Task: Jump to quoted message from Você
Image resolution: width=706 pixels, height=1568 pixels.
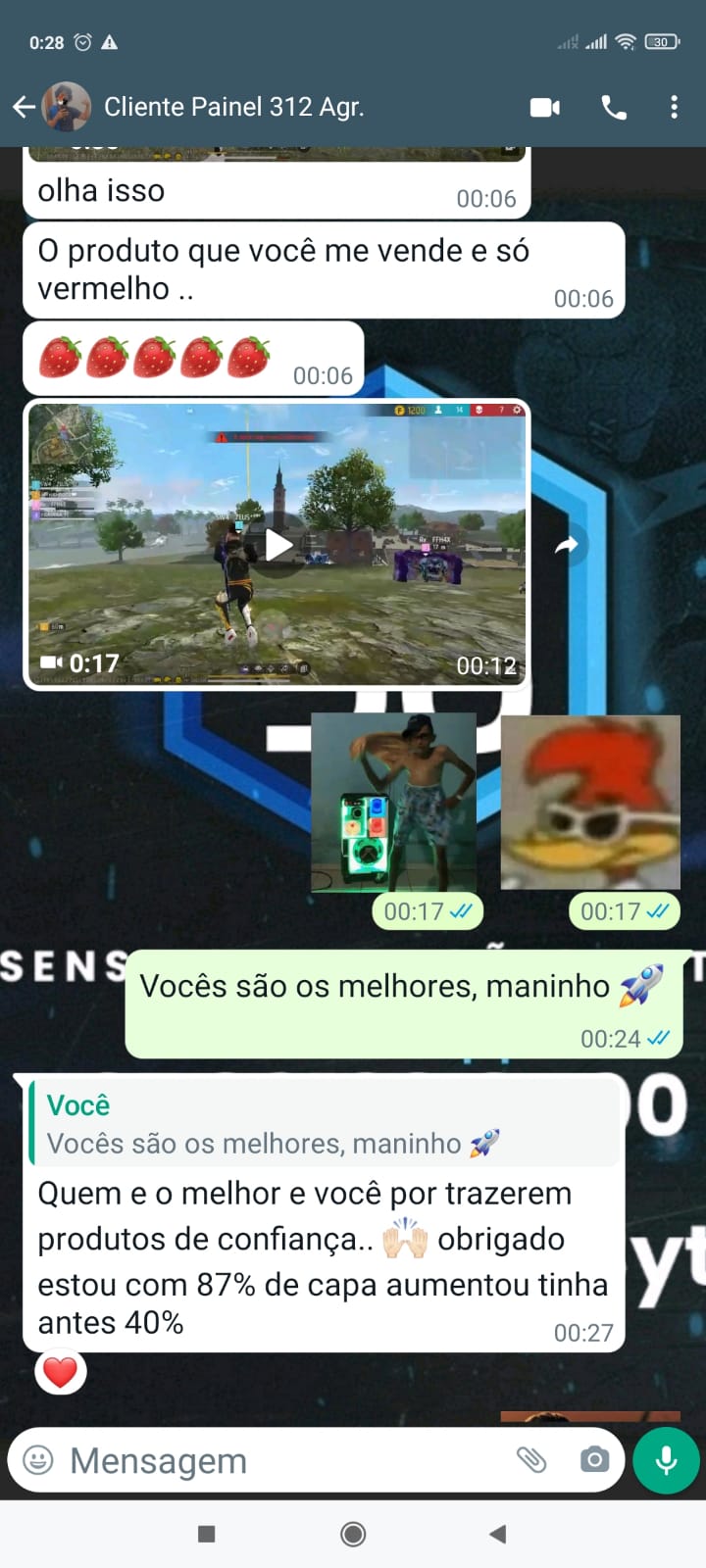Action: (324, 1124)
